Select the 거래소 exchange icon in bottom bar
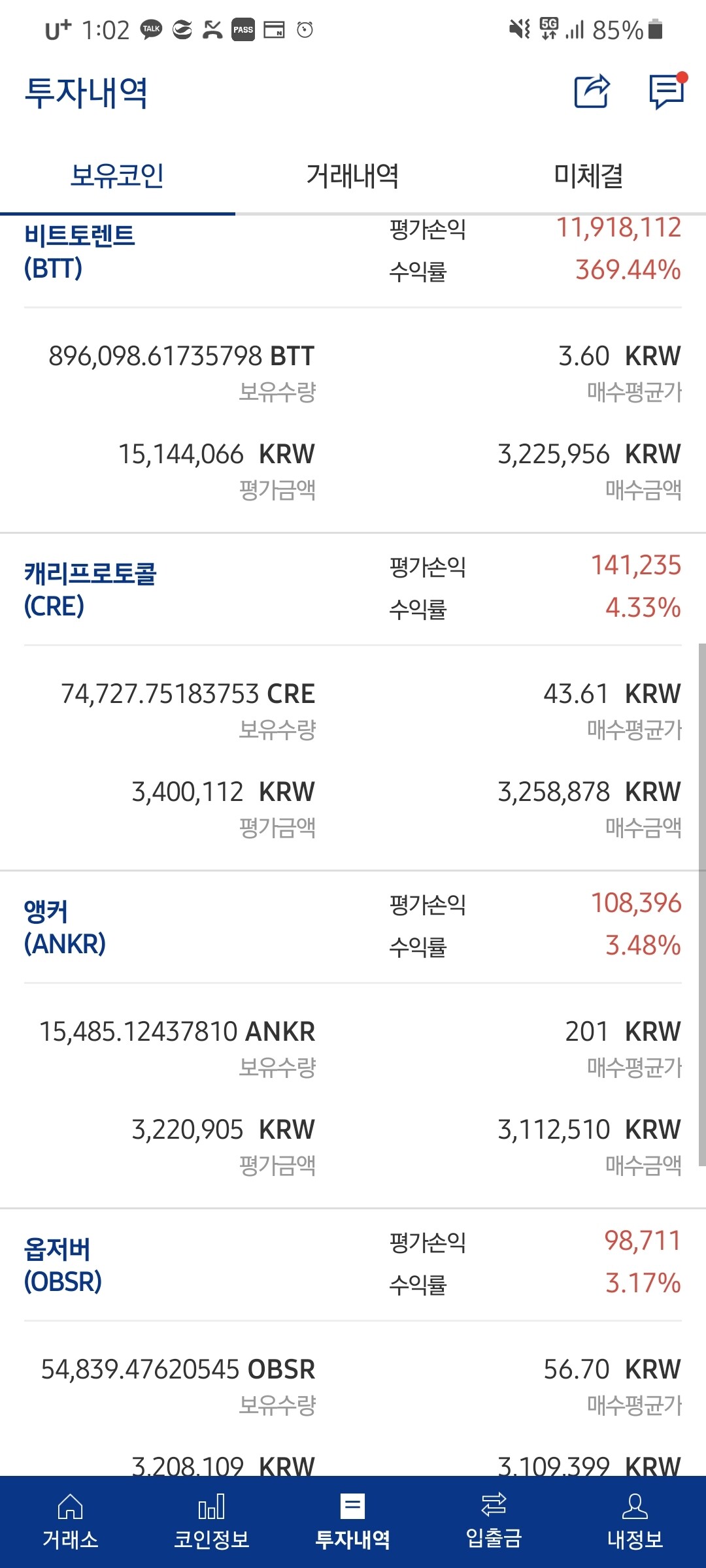 tap(71, 1509)
